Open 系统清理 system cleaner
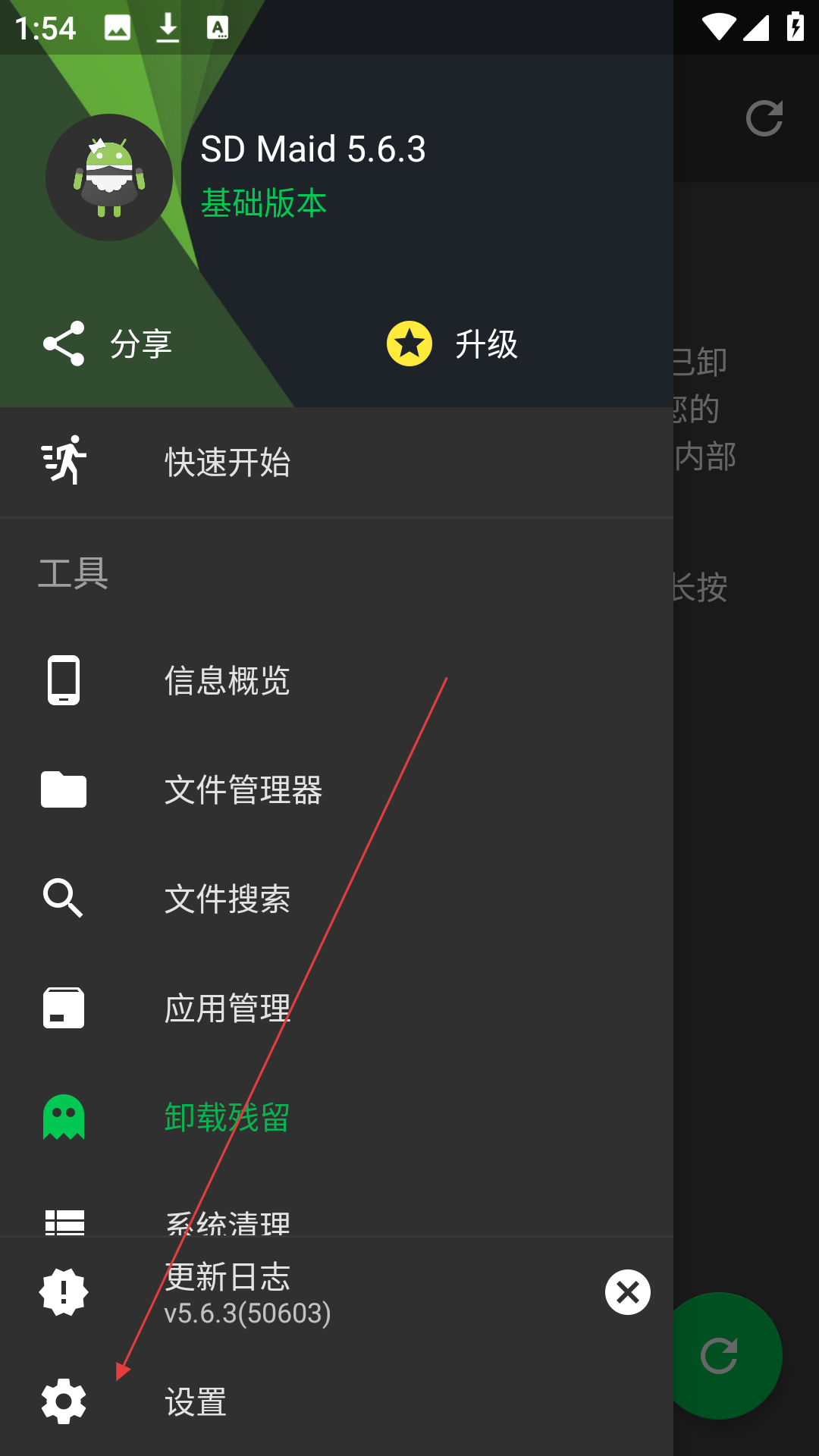Image resolution: width=819 pixels, height=1456 pixels. coord(227,1219)
